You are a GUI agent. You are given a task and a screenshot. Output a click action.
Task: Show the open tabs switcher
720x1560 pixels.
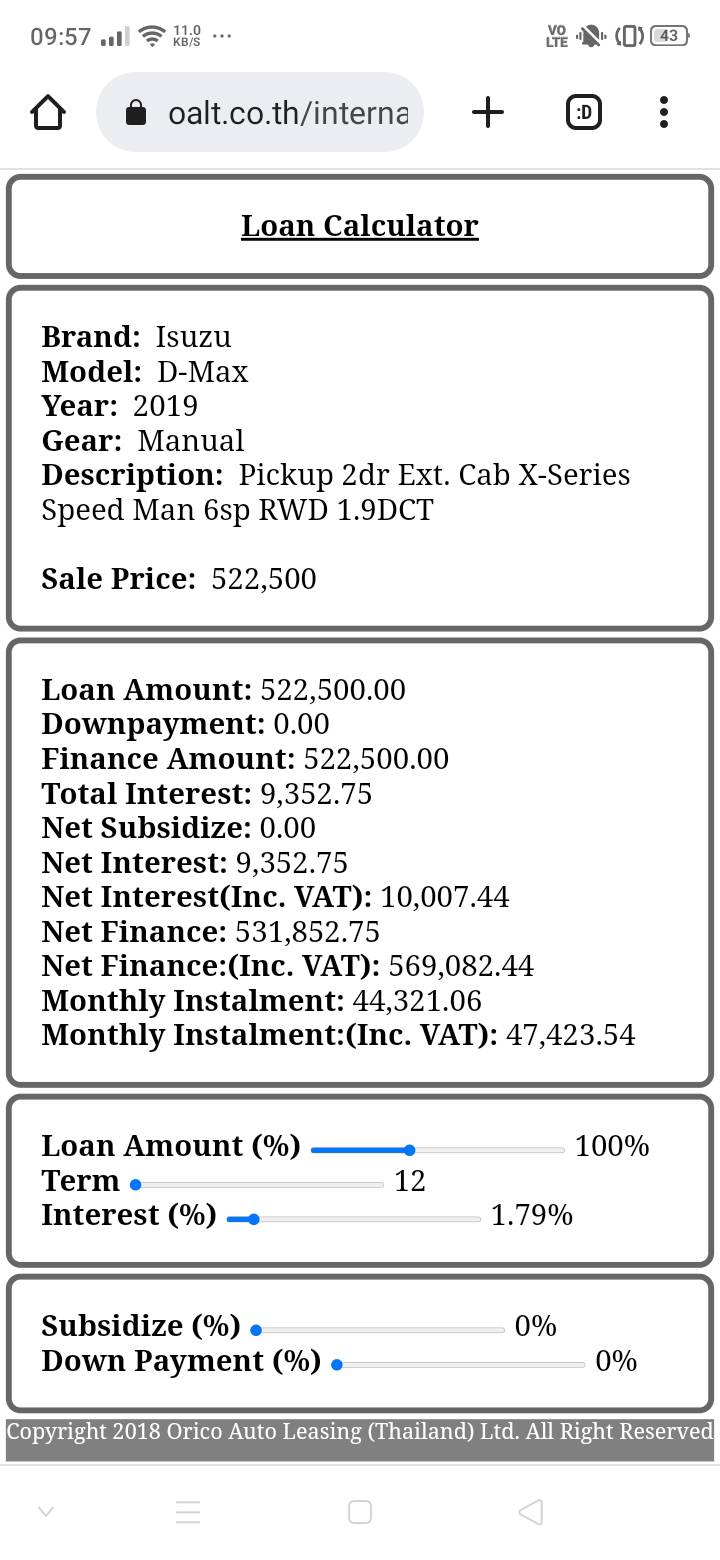[x=584, y=112]
